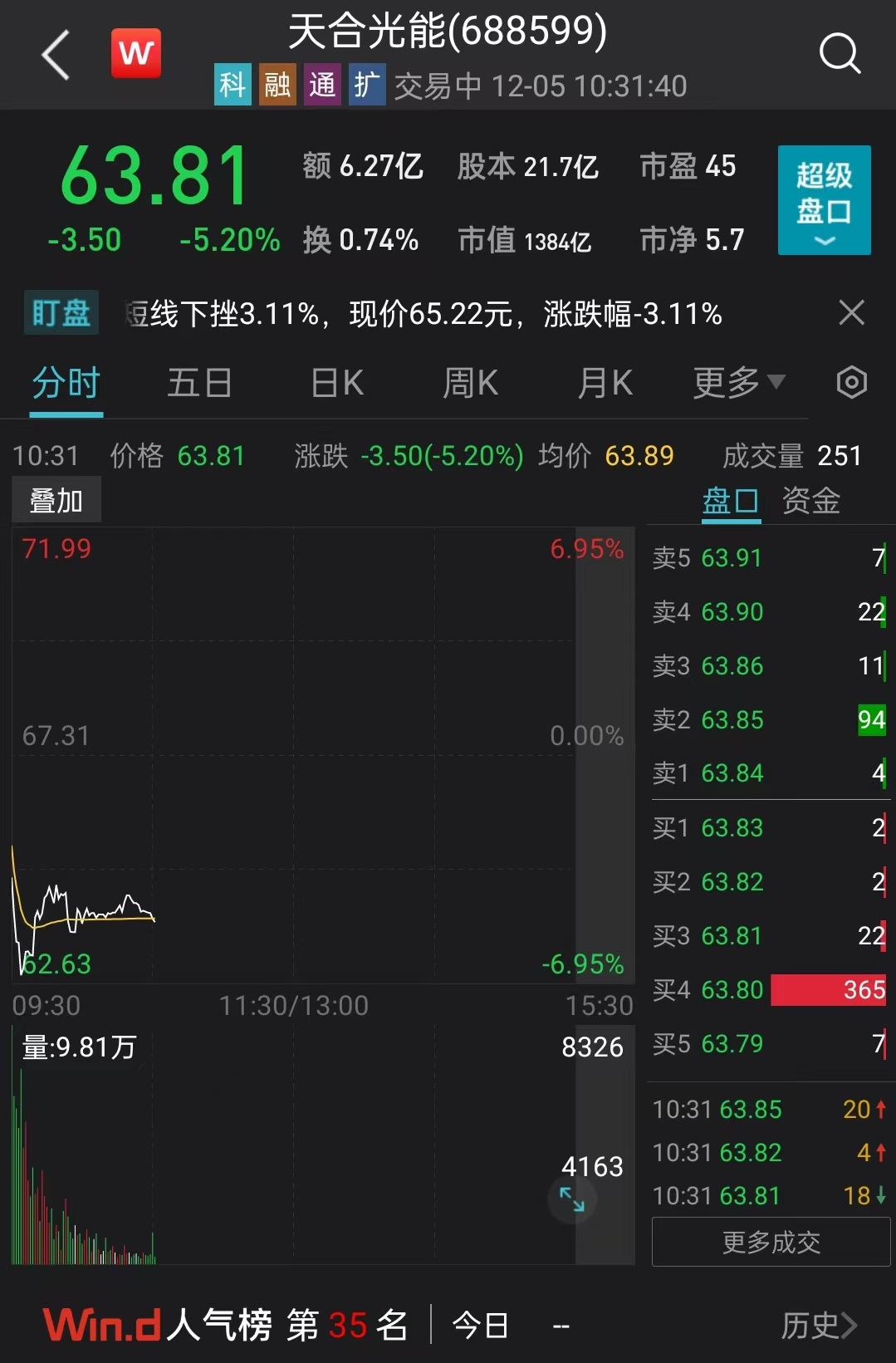This screenshot has height=1363, width=896.
Task: Open 更多成交 to view more trades
Action: pyautogui.click(x=770, y=1241)
